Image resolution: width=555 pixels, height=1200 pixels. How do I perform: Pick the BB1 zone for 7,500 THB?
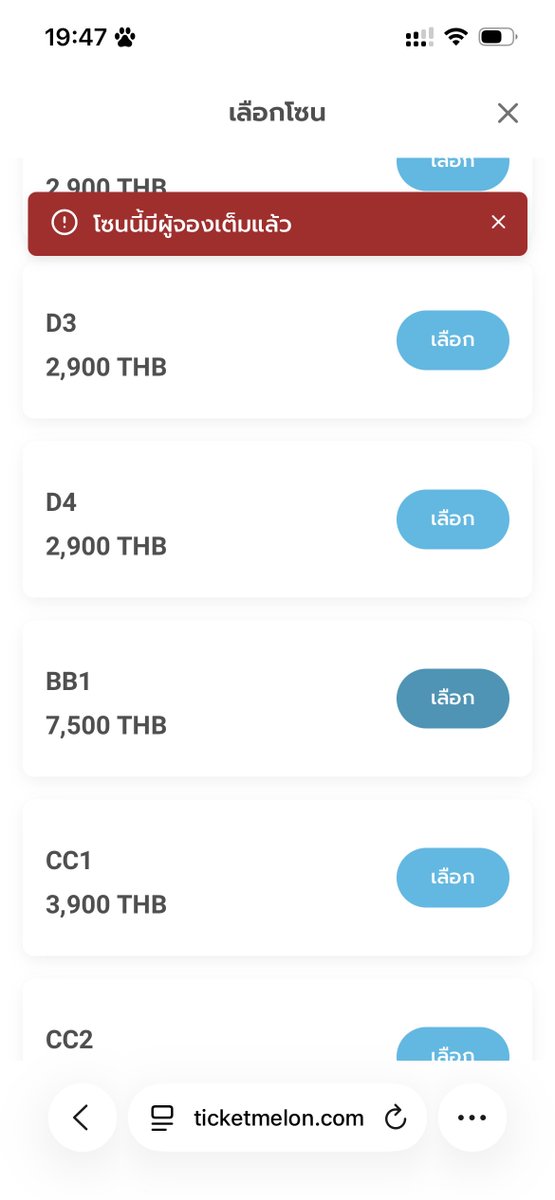pos(453,698)
